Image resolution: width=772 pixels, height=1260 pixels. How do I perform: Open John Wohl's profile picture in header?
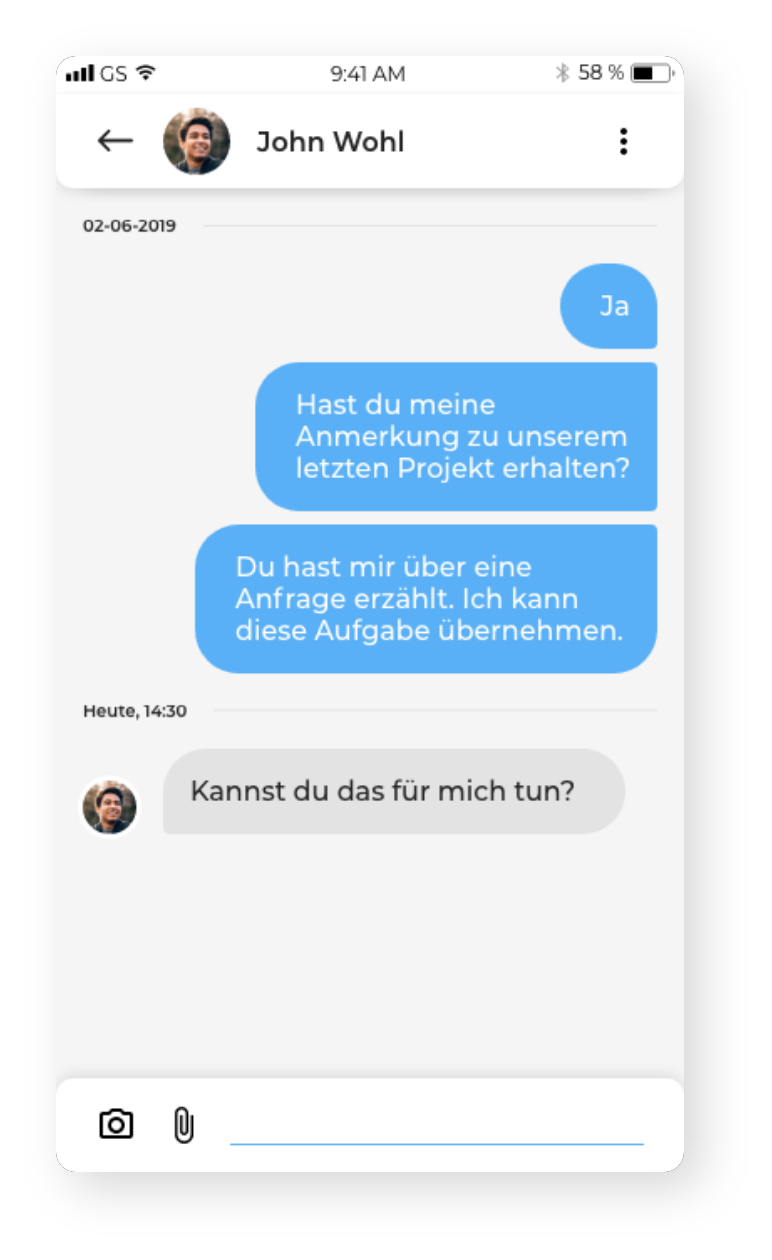tap(196, 141)
